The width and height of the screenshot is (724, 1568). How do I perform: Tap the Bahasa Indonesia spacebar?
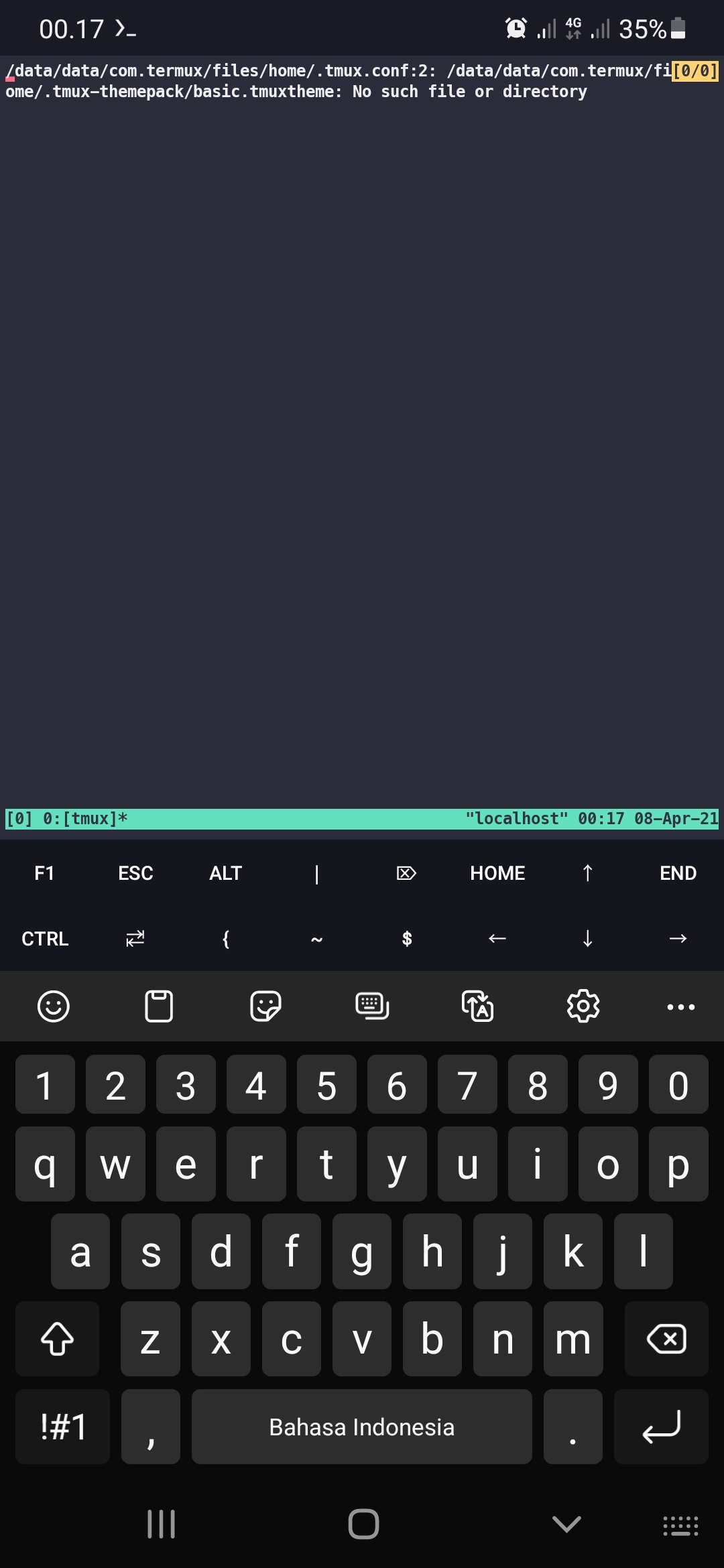pyautogui.click(x=362, y=1426)
